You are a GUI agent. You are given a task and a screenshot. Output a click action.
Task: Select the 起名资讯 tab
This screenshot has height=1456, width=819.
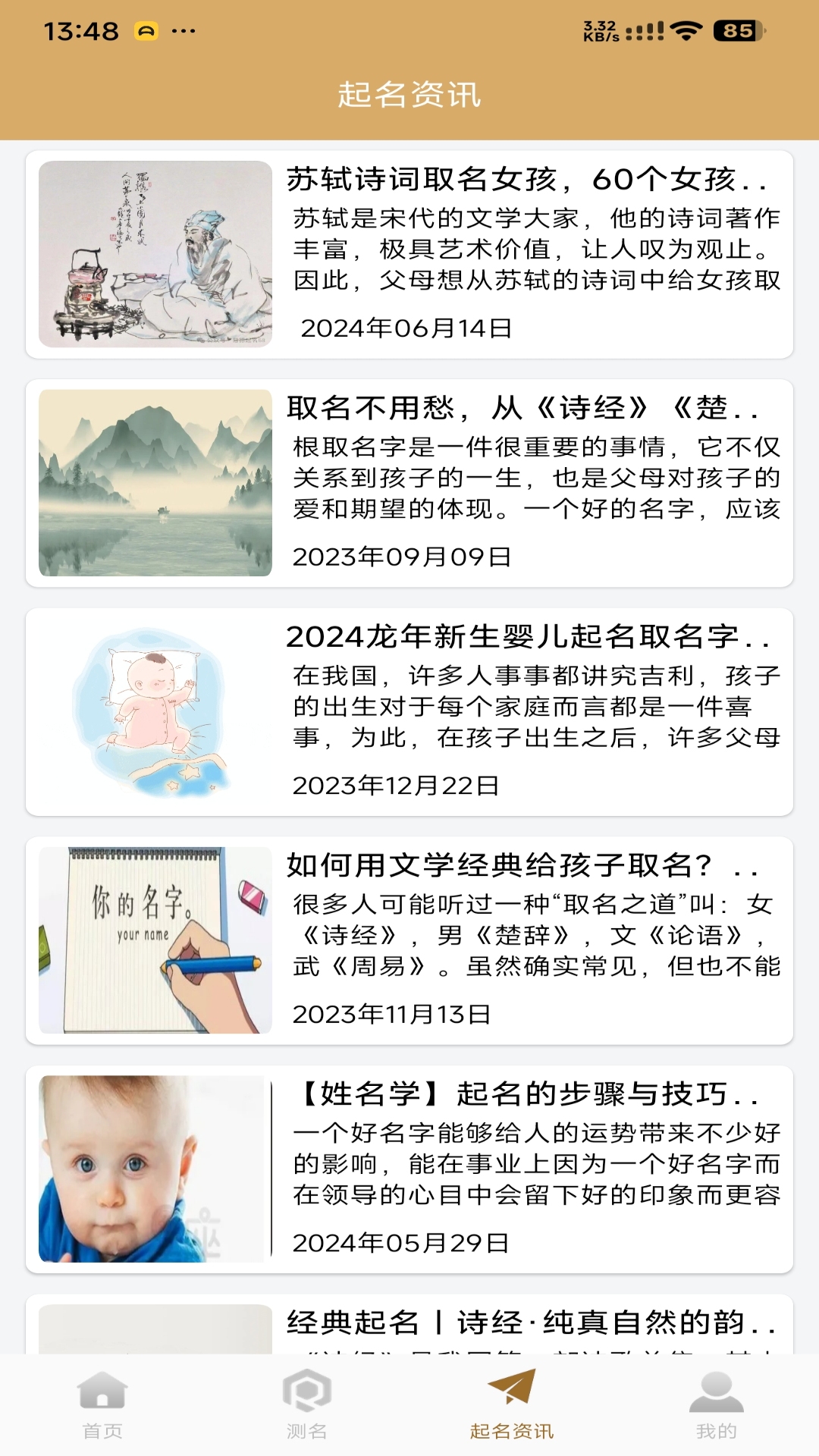tap(512, 1405)
